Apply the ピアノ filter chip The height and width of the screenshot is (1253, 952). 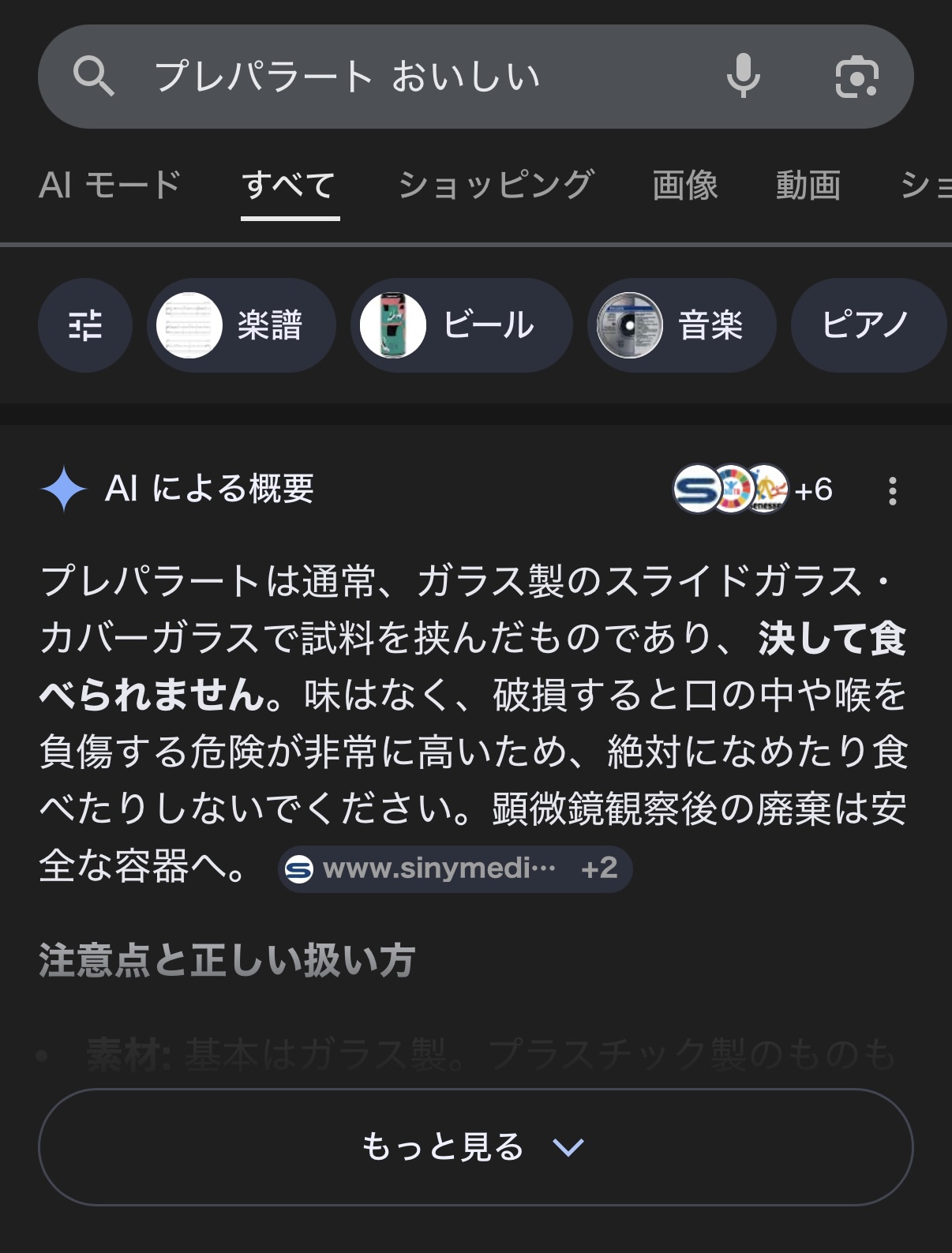[866, 325]
